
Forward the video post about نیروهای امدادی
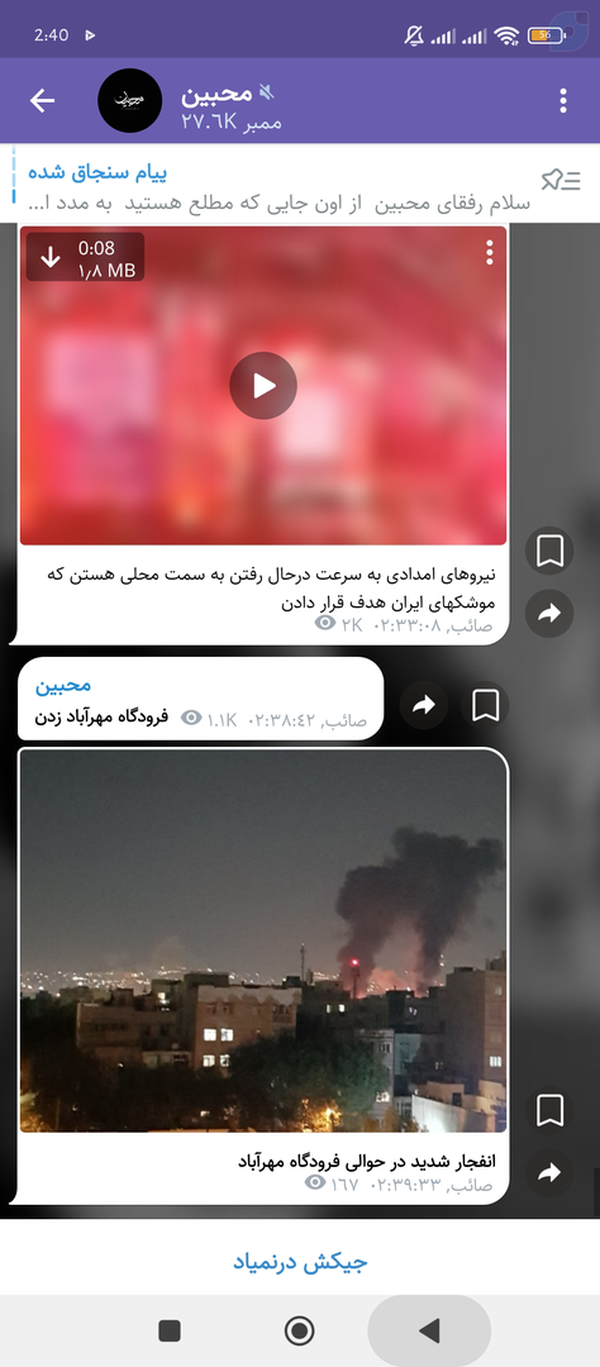pyautogui.click(x=550, y=614)
